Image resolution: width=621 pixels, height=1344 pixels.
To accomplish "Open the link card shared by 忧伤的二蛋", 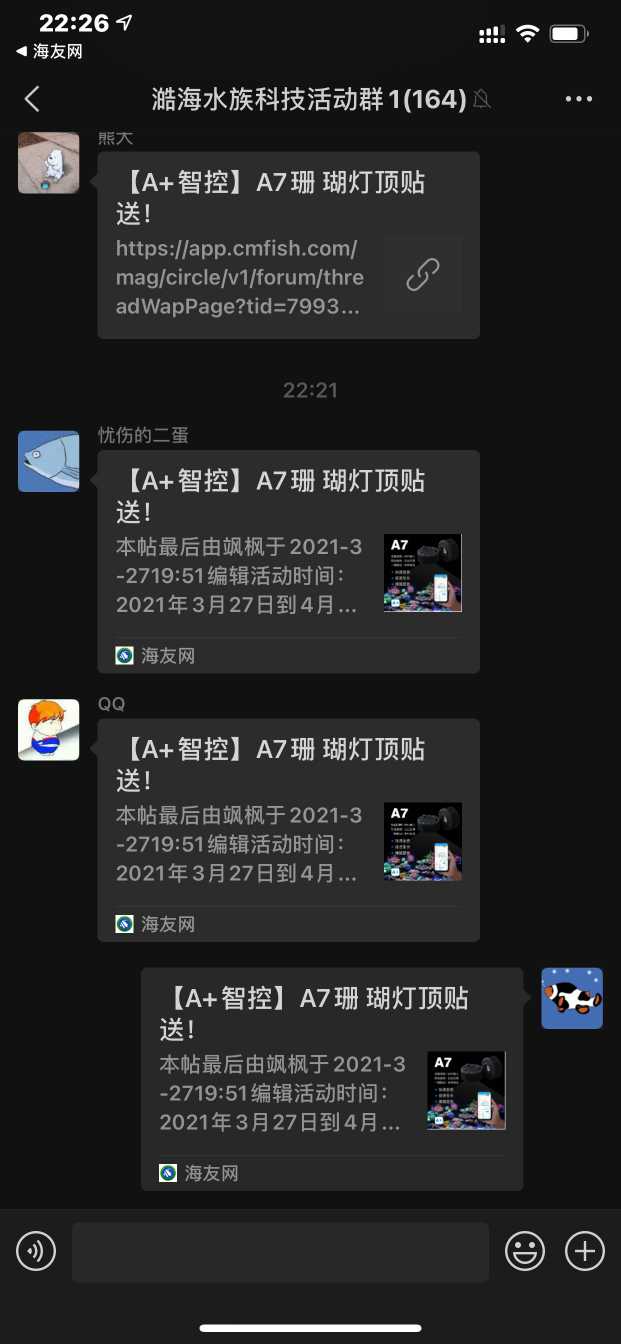I will [288, 560].
